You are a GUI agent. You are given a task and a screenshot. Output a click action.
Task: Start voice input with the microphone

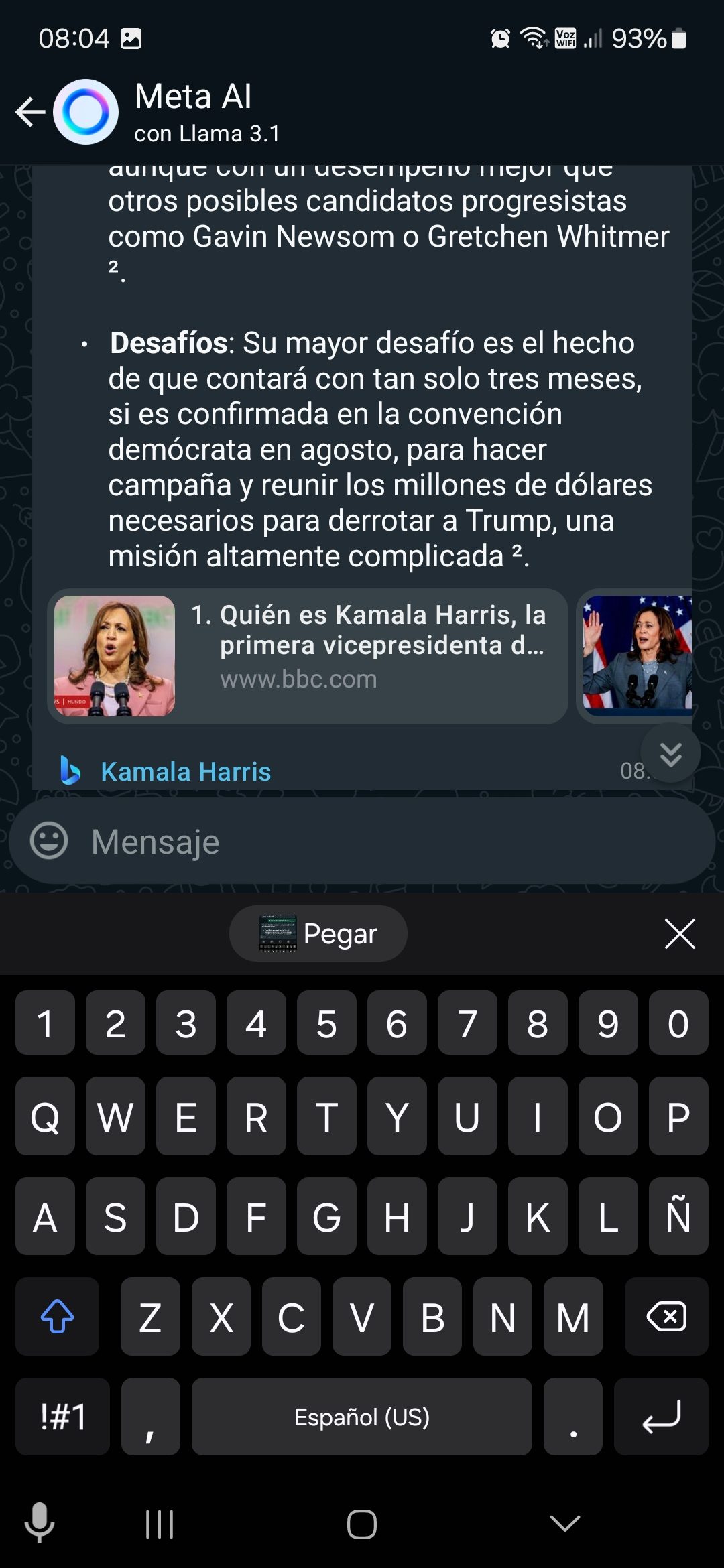click(40, 1524)
